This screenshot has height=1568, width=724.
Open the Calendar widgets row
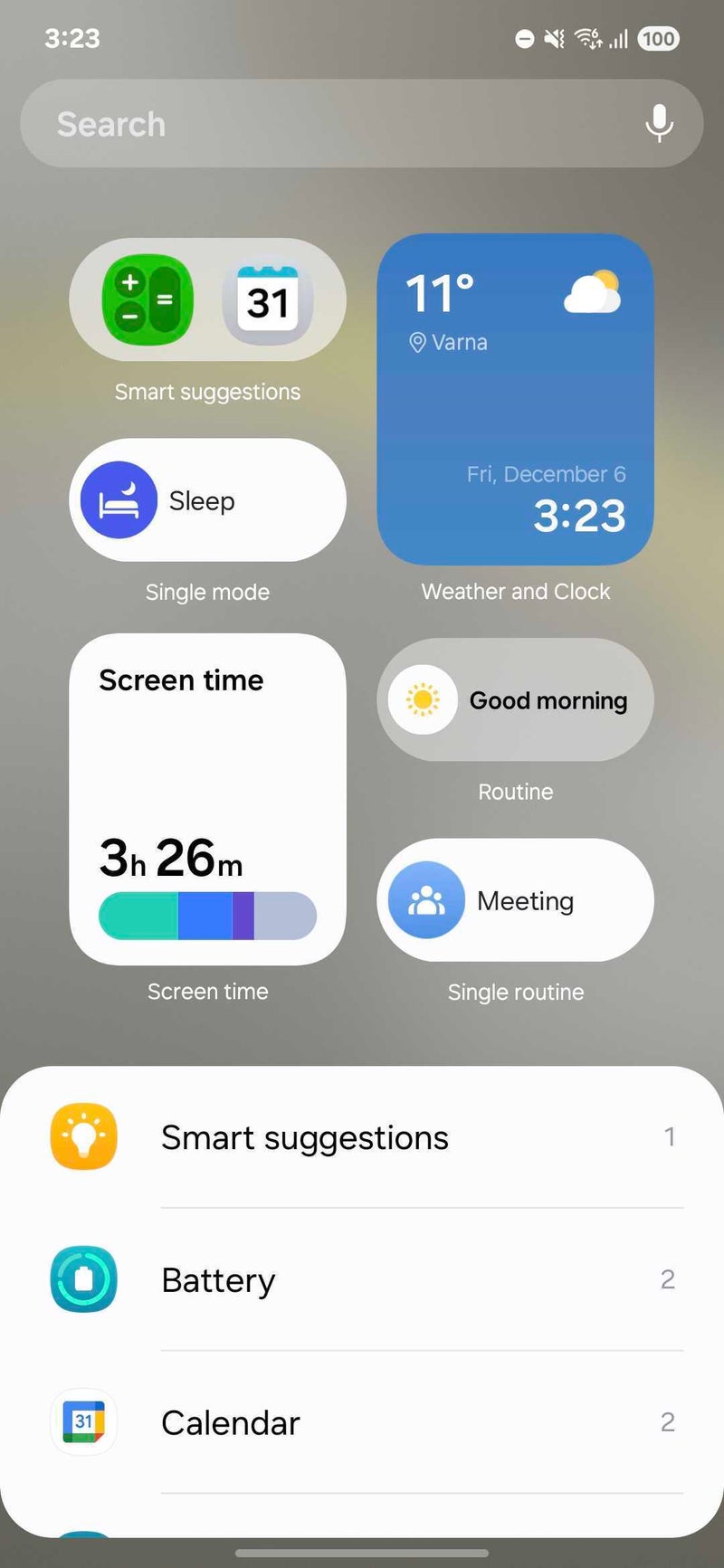coord(362,1422)
